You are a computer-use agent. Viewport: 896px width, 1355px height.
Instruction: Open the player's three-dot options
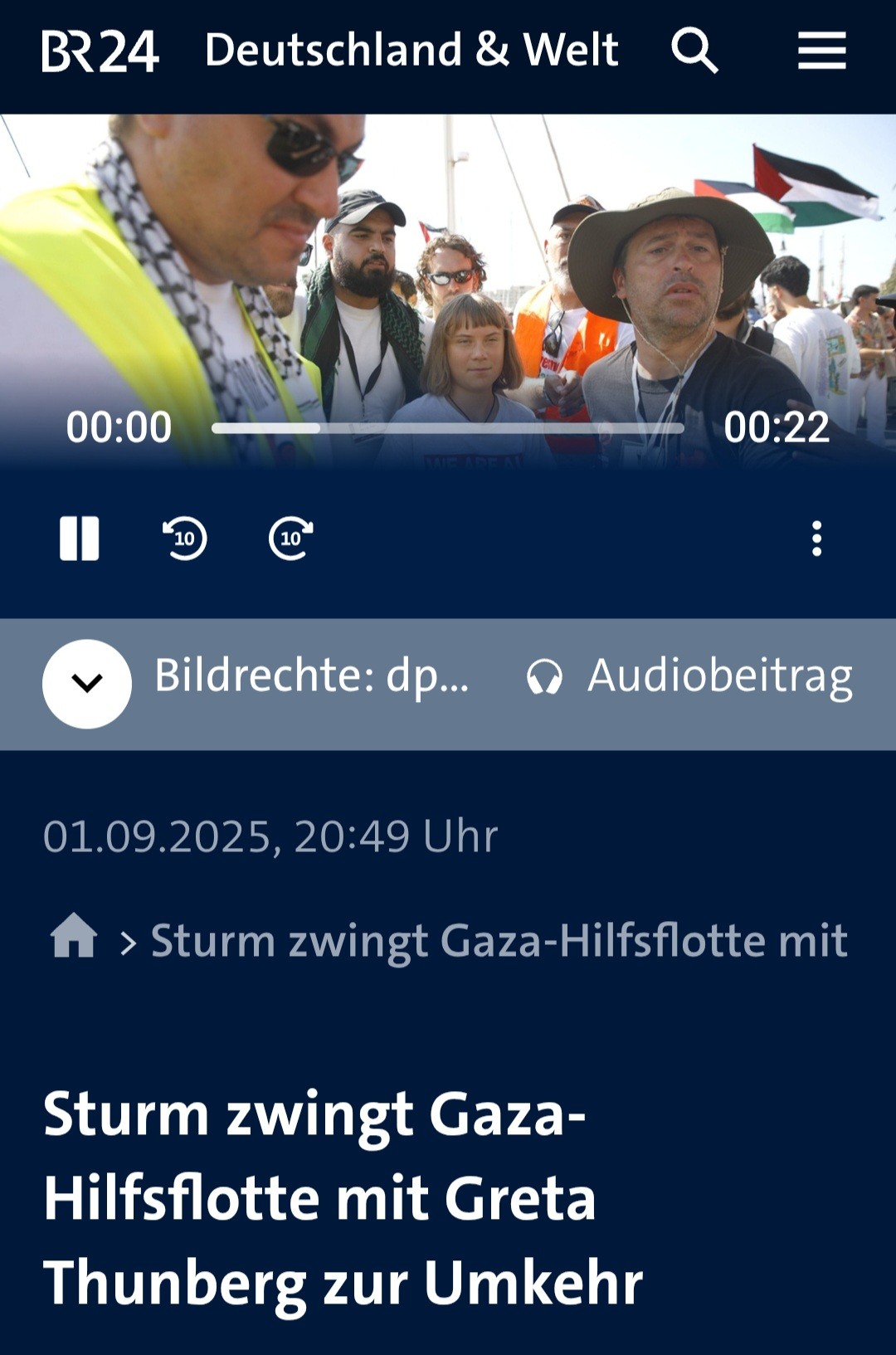click(816, 539)
